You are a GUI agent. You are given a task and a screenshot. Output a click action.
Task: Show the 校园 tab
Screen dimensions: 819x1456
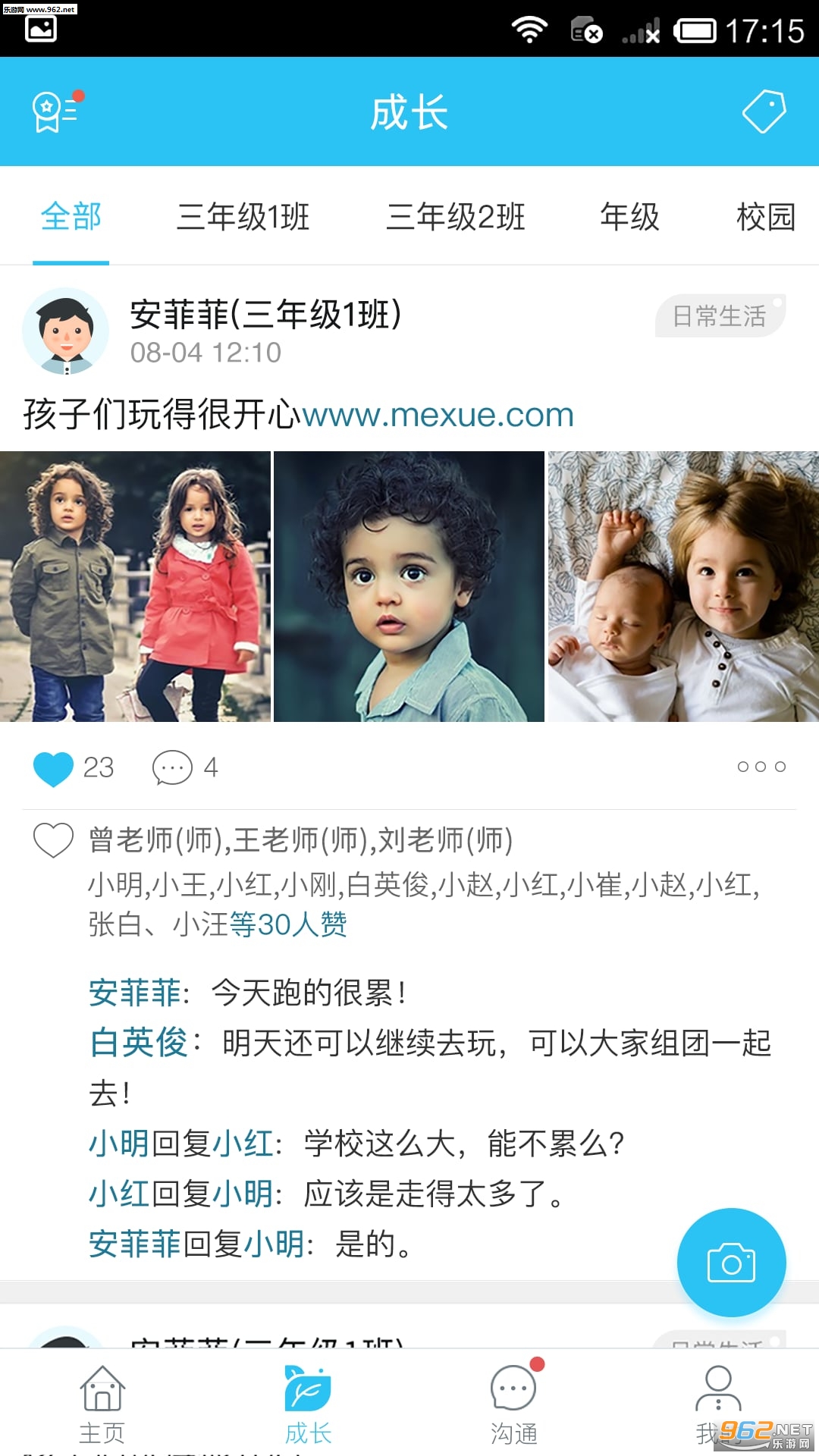click(765, 217)
